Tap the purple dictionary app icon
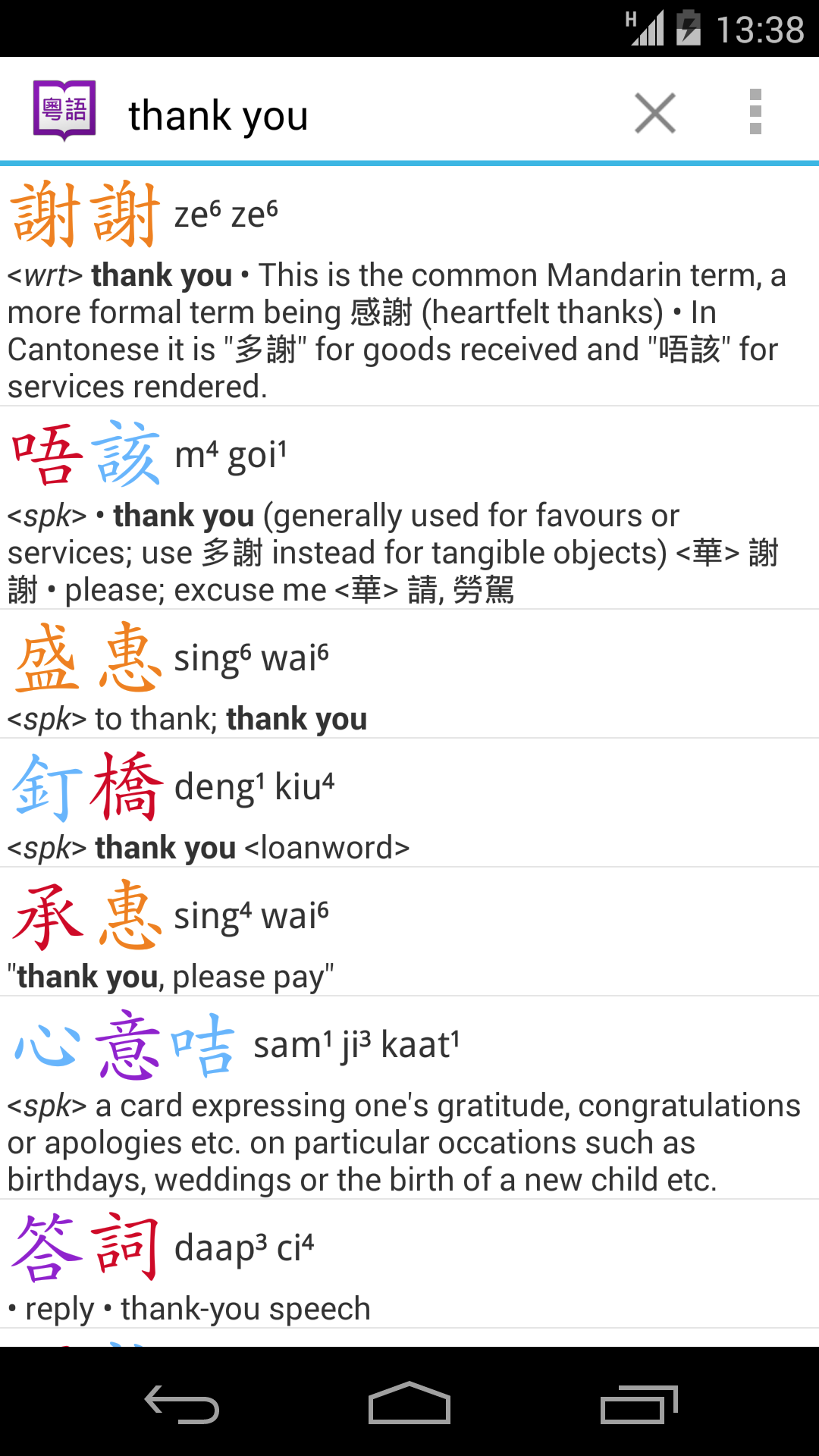This screenshot has height=1456, width=819. (64, 111)
